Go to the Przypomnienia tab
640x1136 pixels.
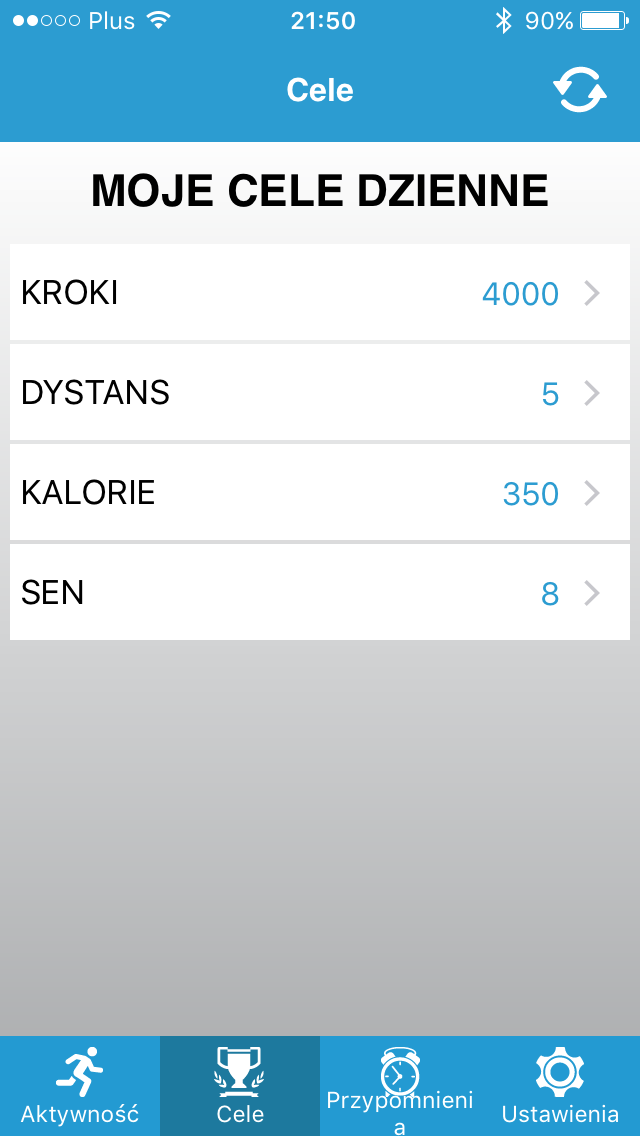400,1086
